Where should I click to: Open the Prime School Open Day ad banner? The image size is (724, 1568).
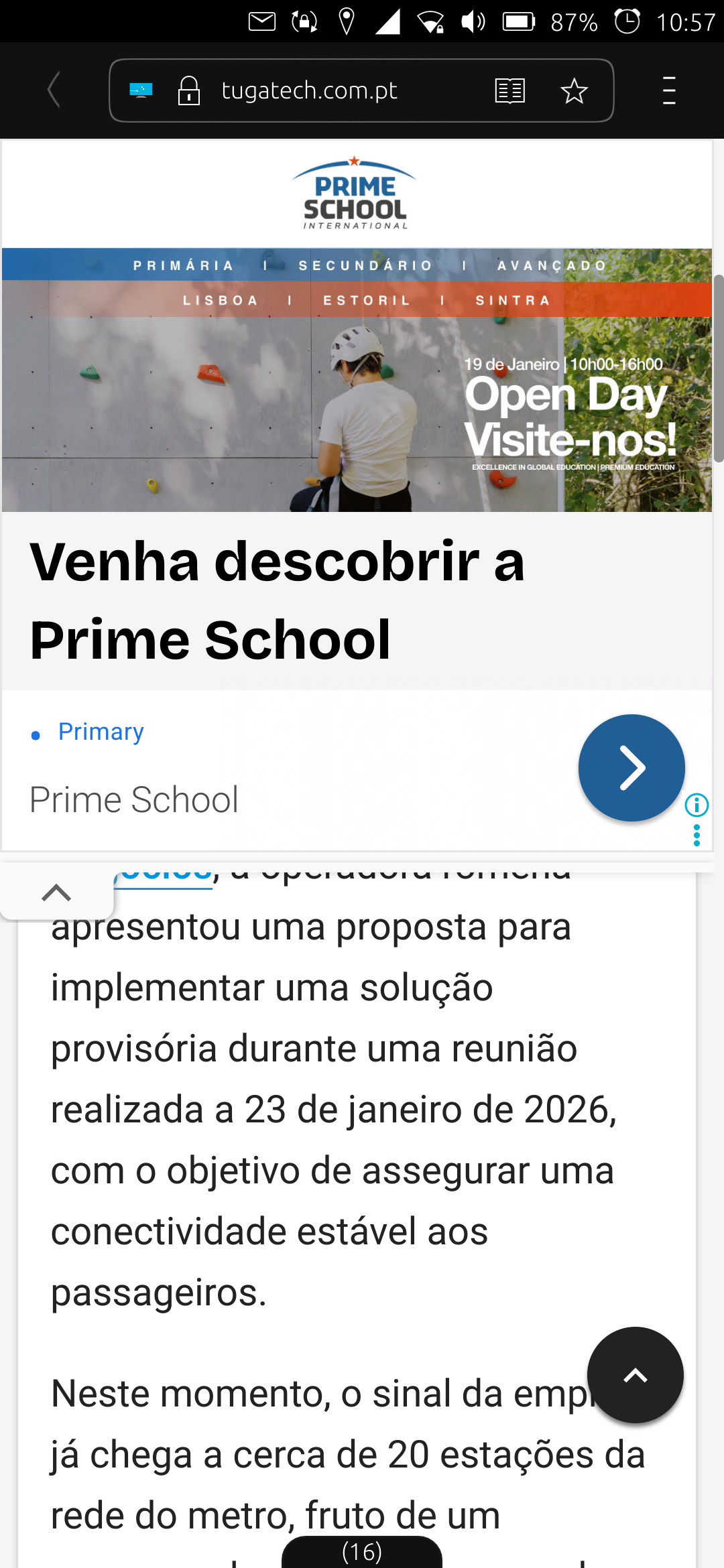[x=357, y=379]
